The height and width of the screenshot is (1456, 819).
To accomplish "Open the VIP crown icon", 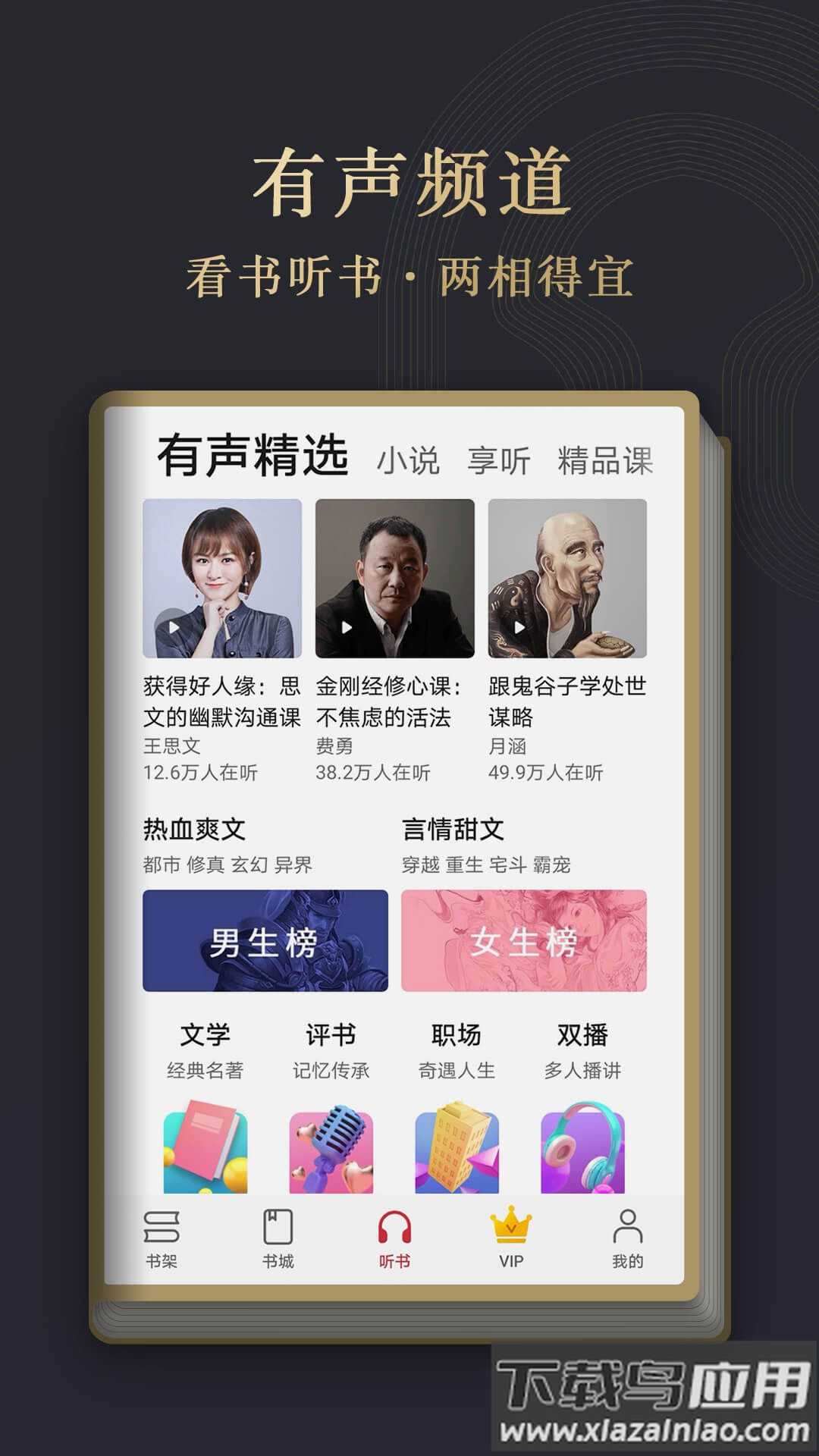I will (x=513, y=1225).
